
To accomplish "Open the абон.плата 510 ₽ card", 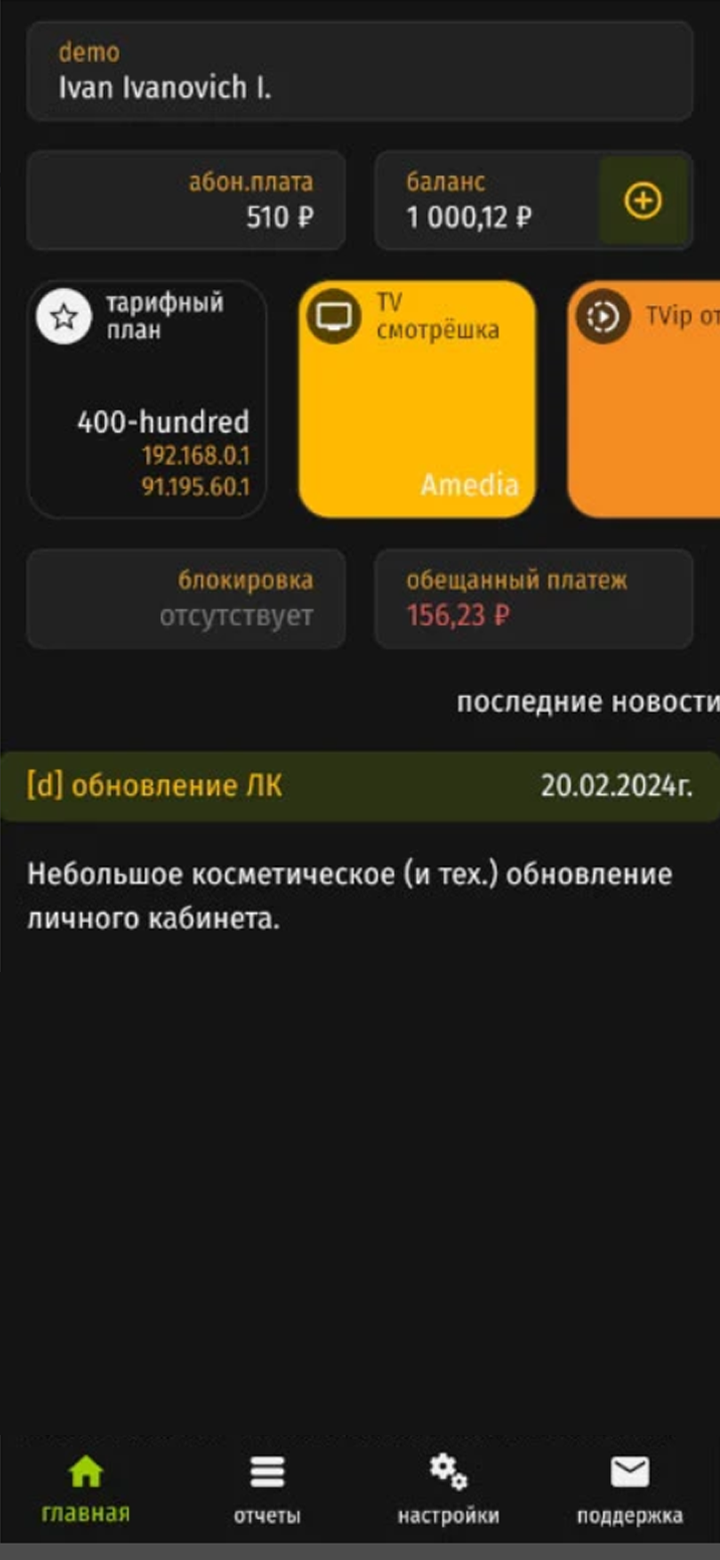I will coord(186,200).
